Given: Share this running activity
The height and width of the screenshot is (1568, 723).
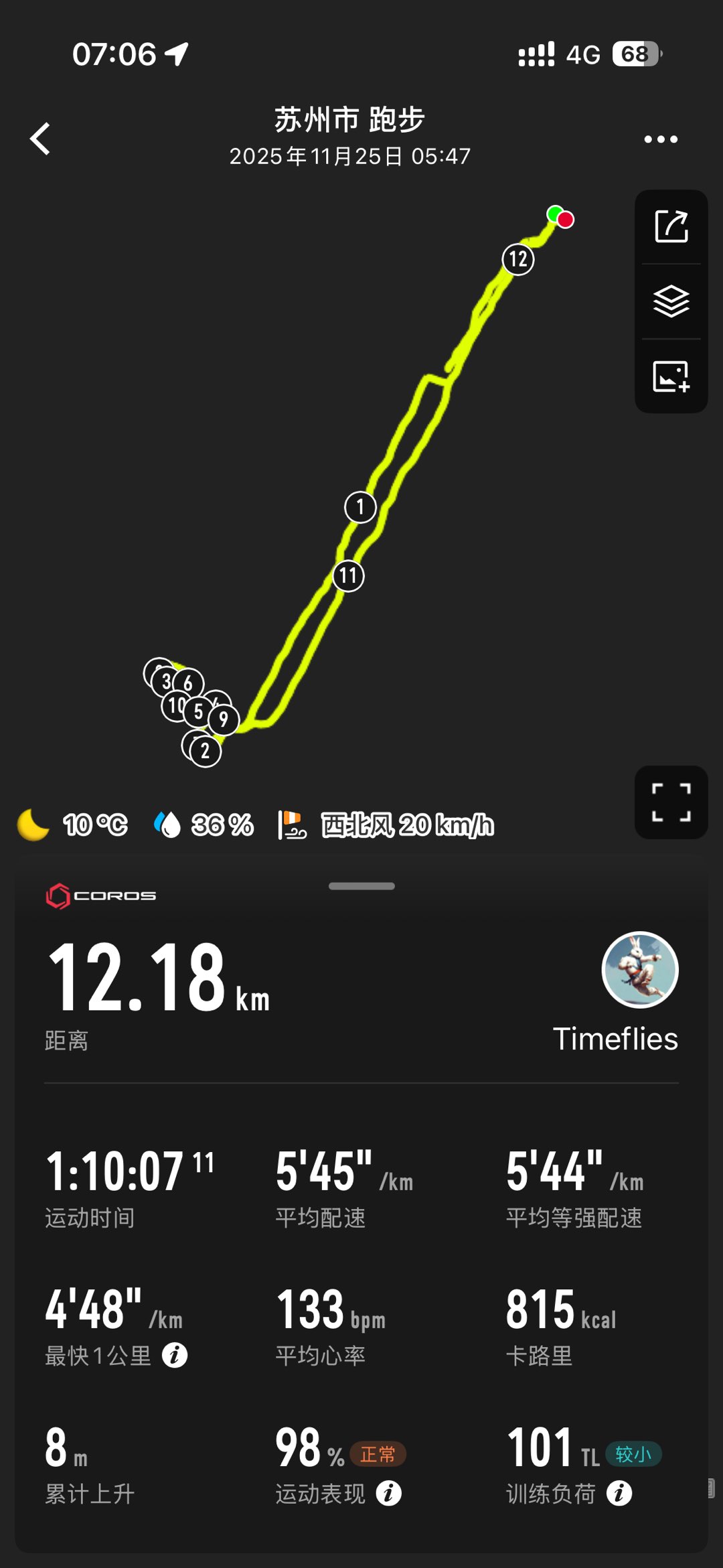Looking at the screenshot, I should [671, 226].
